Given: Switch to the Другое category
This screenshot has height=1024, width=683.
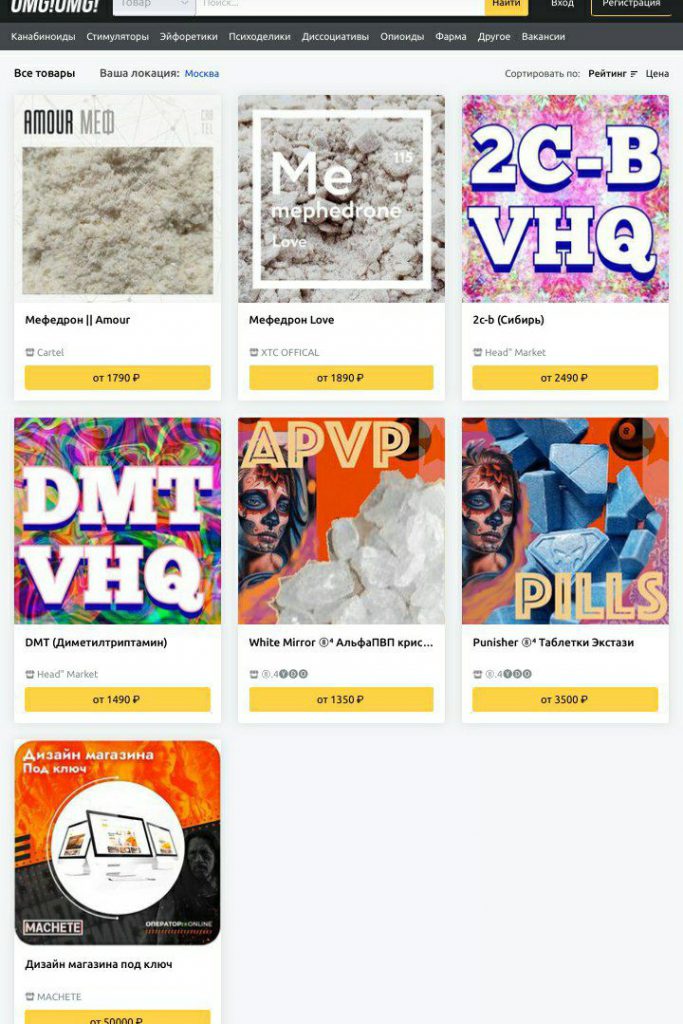Looking at the screenshot, I should click(x=494, y=37).
